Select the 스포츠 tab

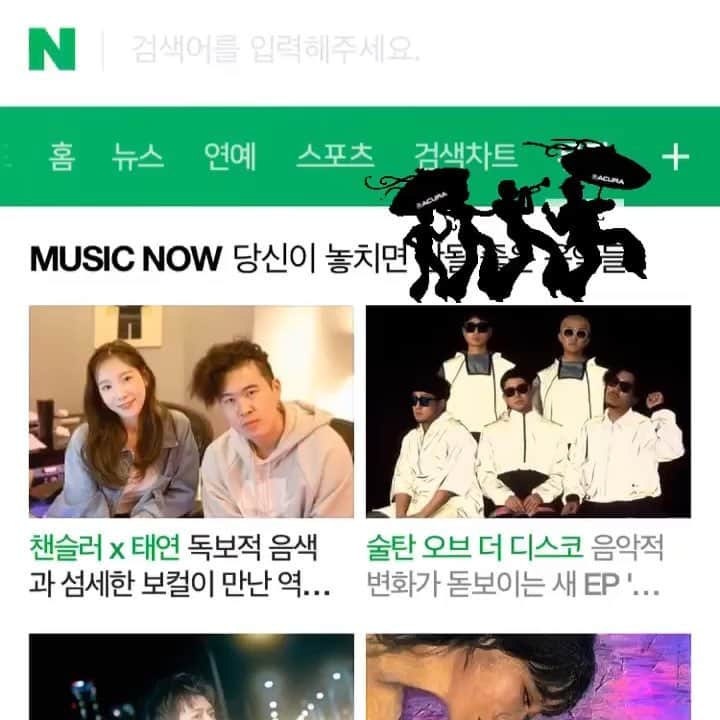click(335, 157)
